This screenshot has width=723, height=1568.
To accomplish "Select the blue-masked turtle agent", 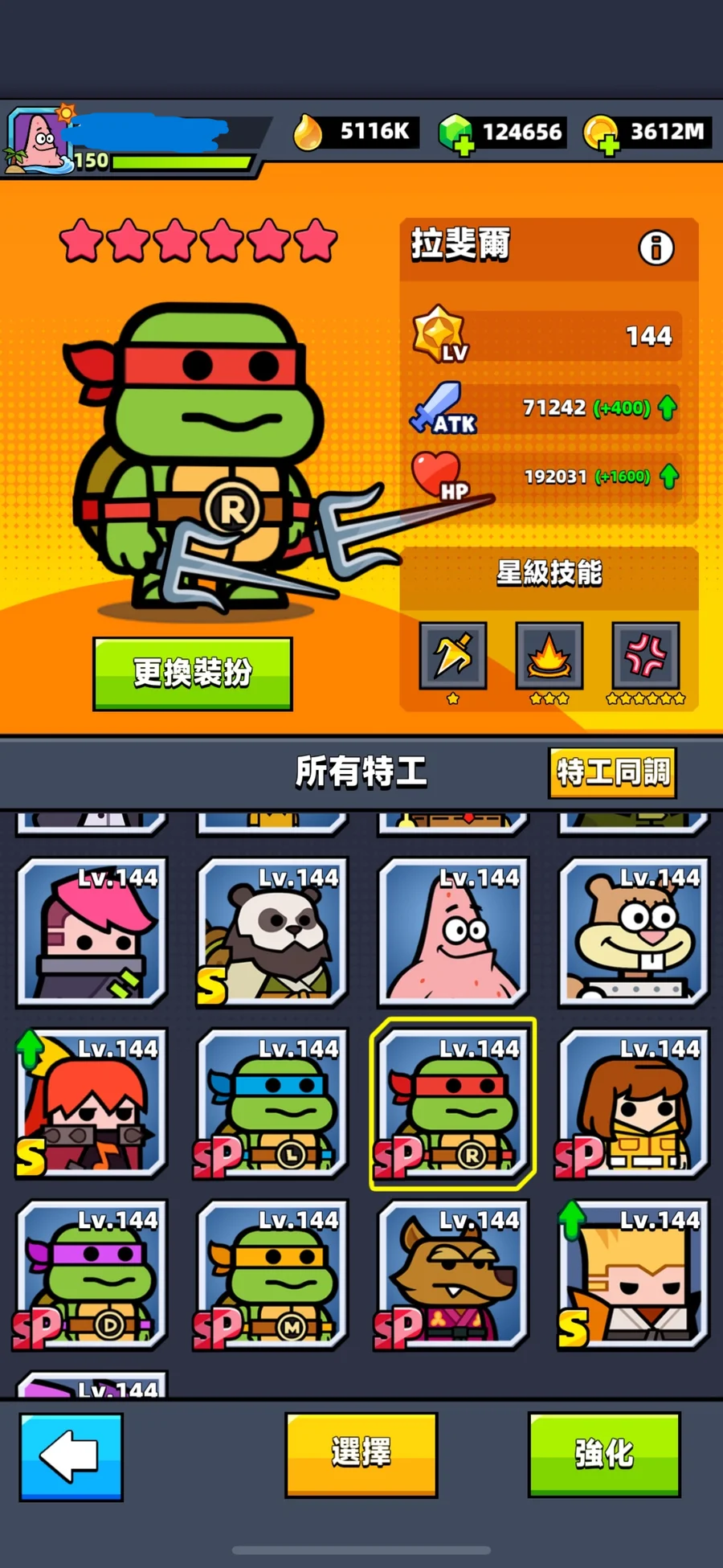I will [x=273, y=1103].
